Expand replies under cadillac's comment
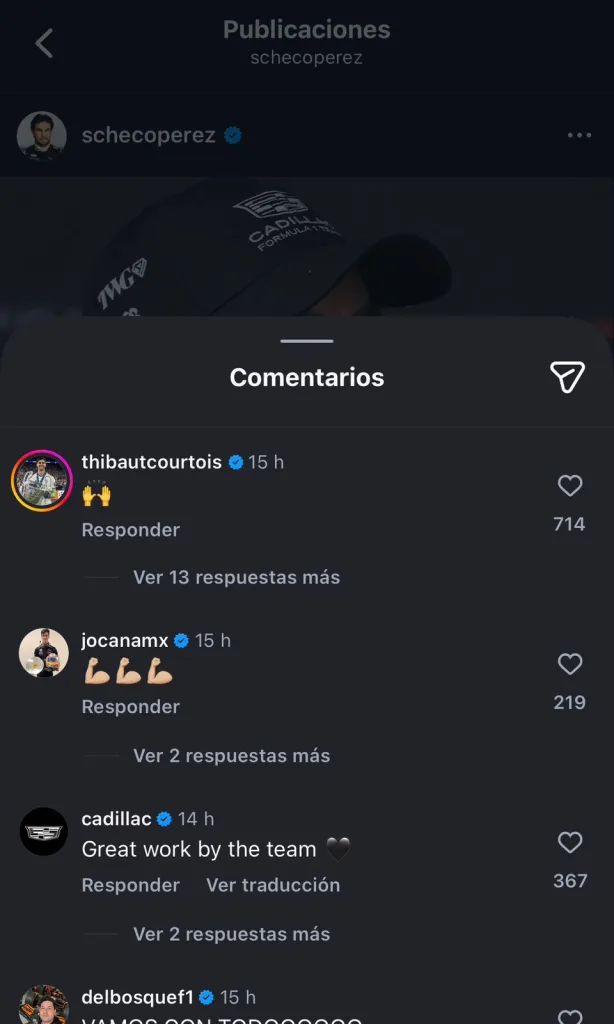614x1024 pixels. [231, 934]
